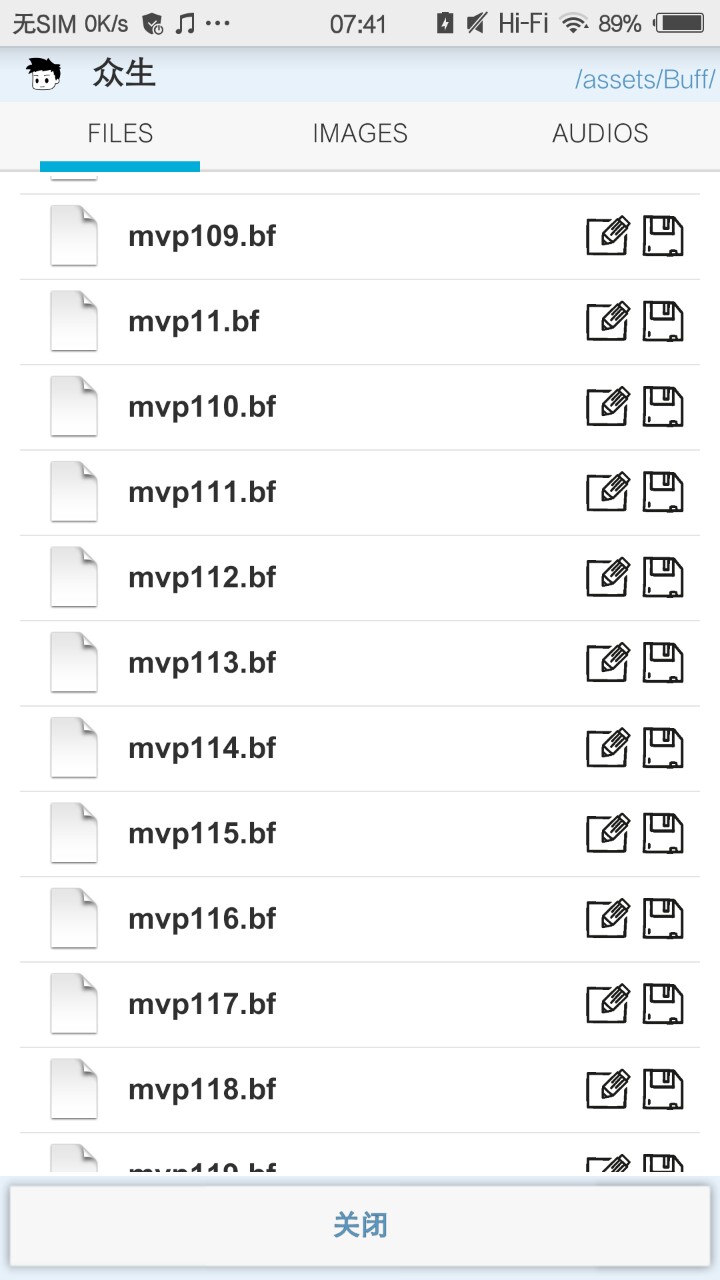This screenshot has width=720, height=1280.
Task: Select the FILES tab
Action: [120, 134]
